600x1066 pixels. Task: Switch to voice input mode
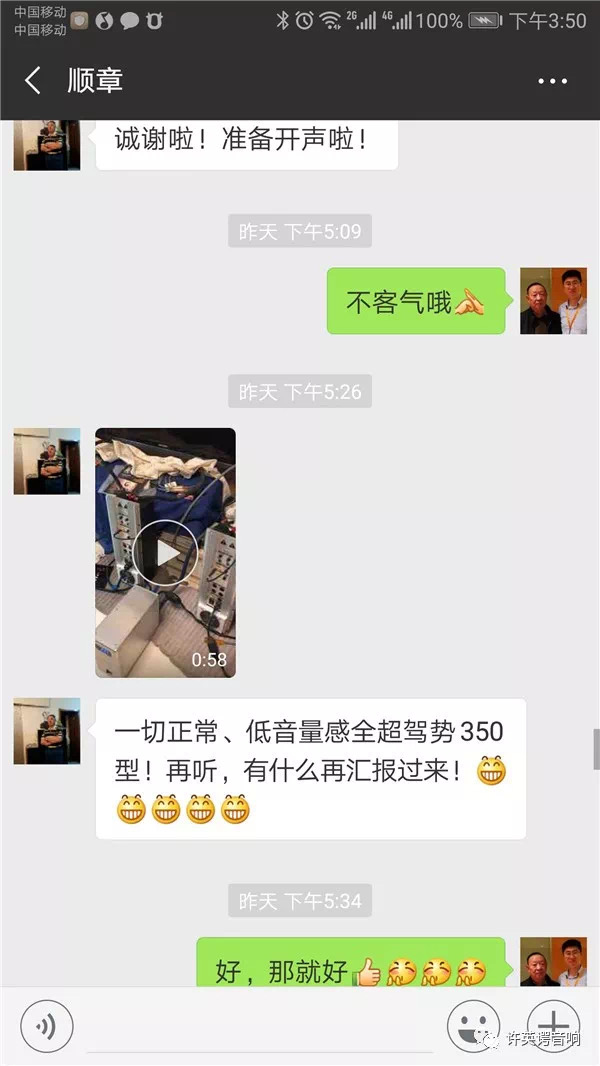click(46, 1026)
